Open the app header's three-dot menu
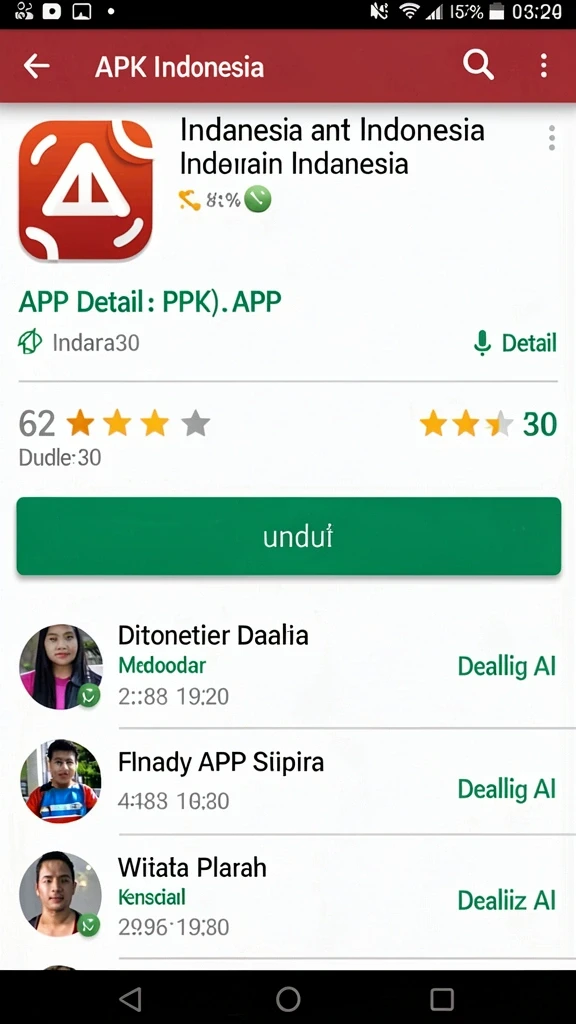576x1024 pixels. pos(552,138)
